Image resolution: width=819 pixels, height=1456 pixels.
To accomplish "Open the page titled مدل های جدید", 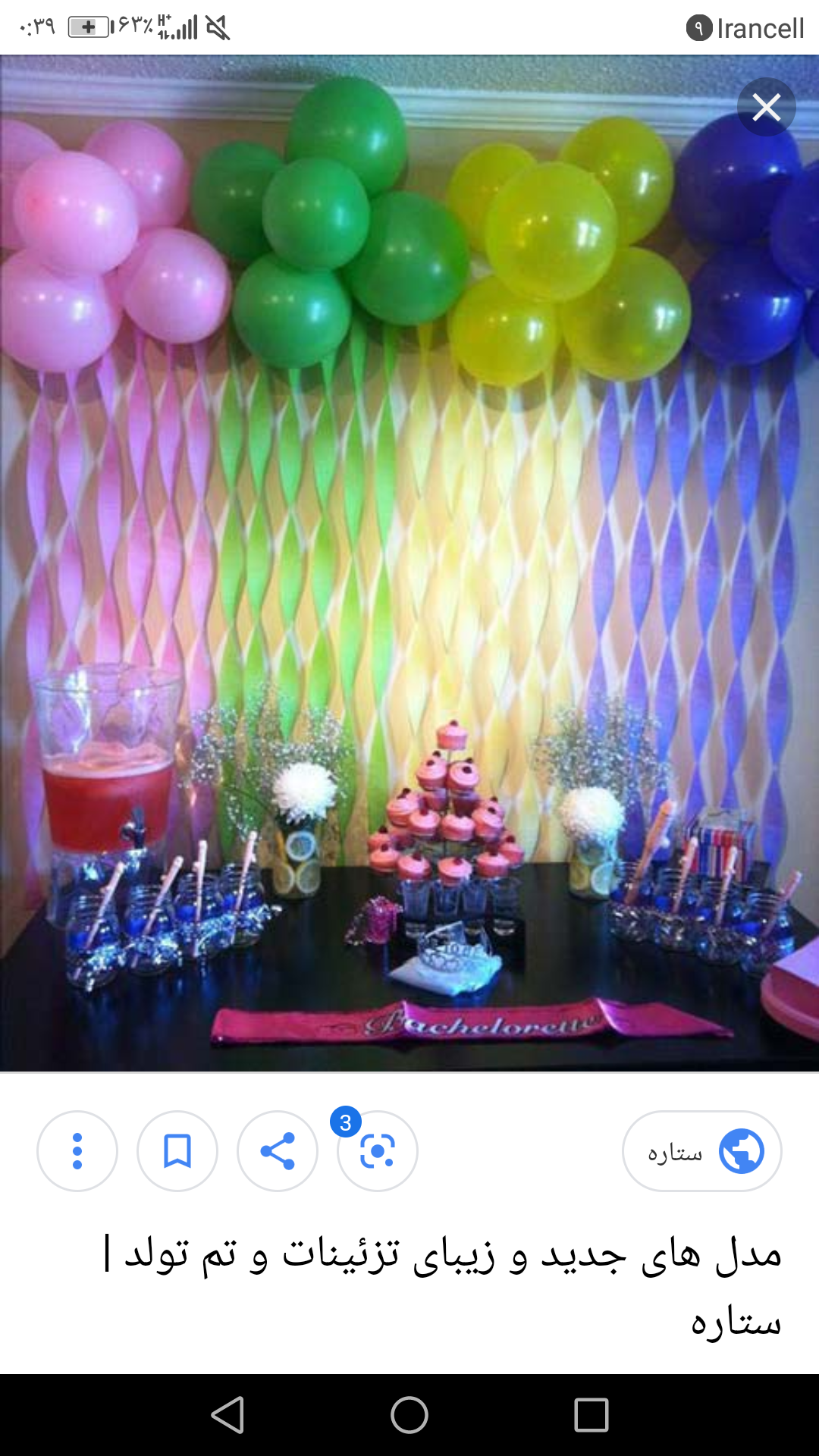I will tap(443, 1287).
